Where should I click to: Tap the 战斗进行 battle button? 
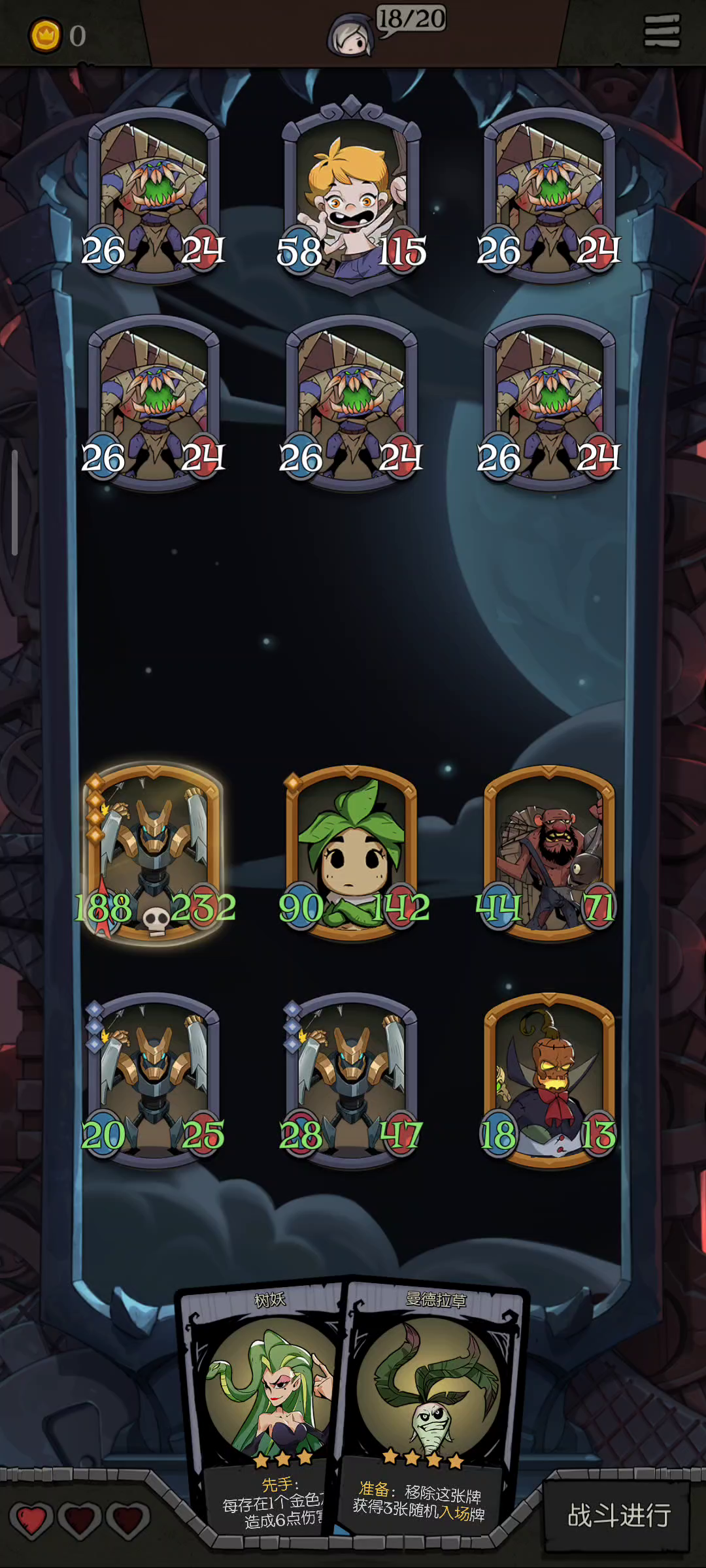618,1516
